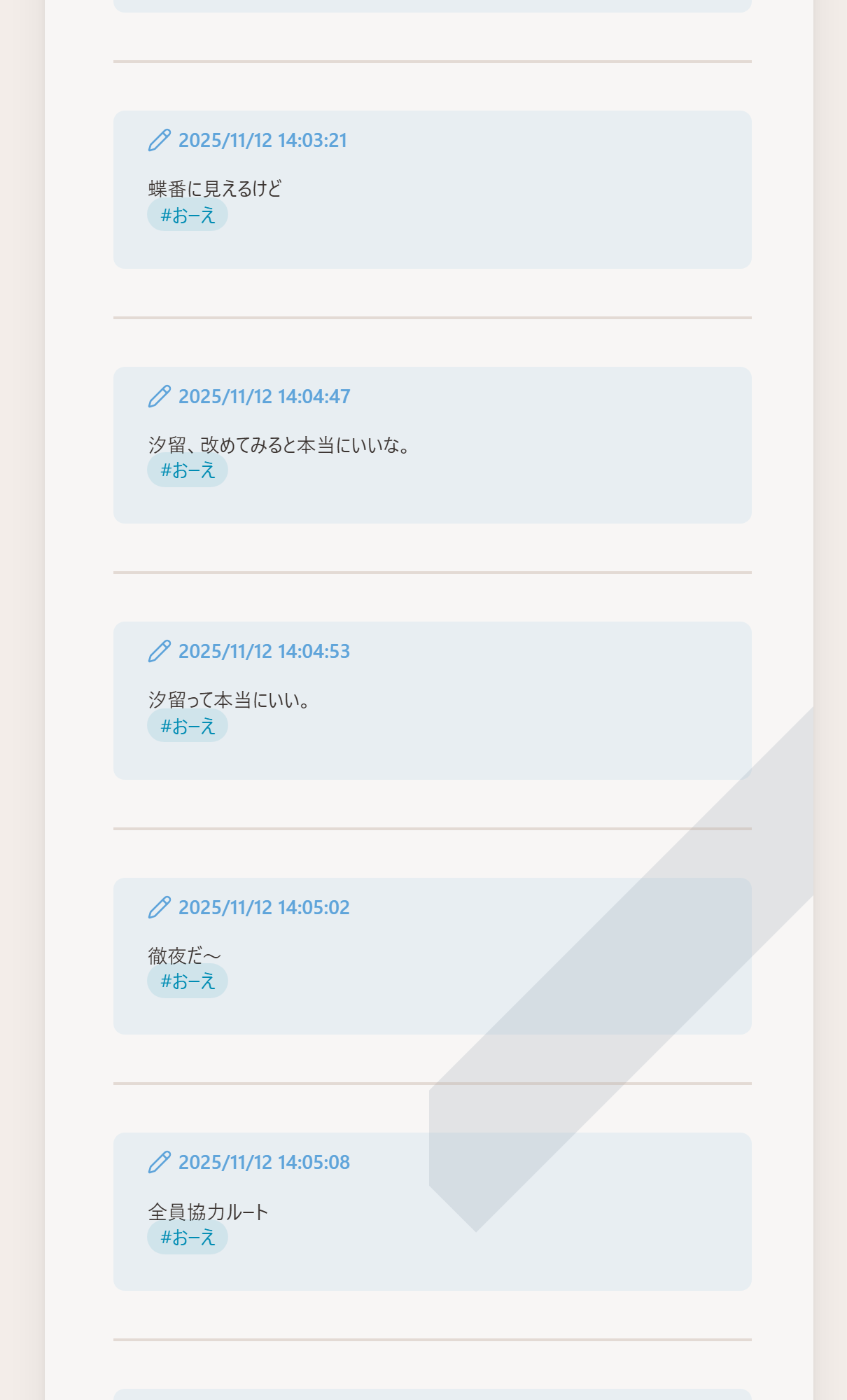This screenshot has height=1400, width=847.
Task: Tap the #おーえ hashtag below 汐留って本当にいい。
Action: pos(188,726)
